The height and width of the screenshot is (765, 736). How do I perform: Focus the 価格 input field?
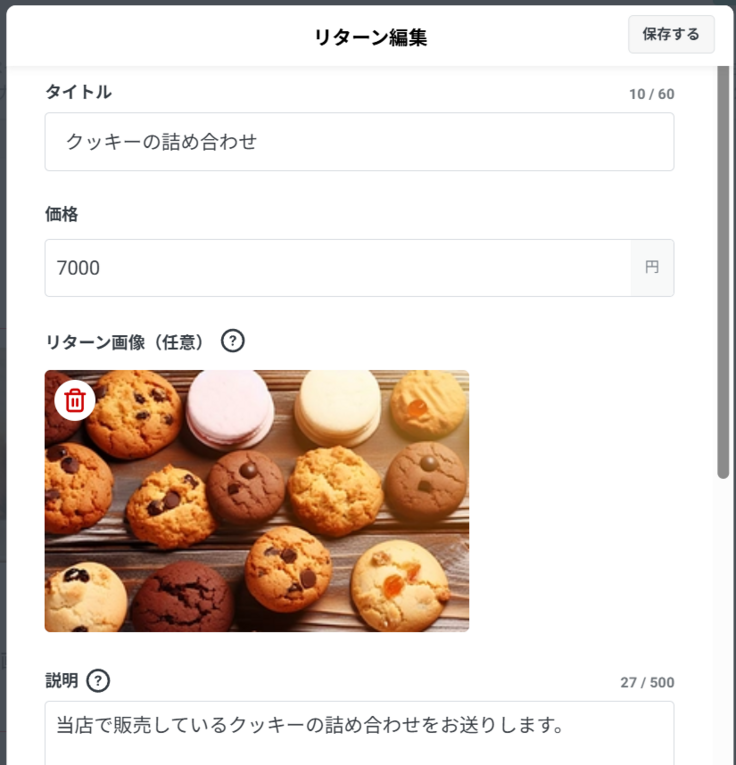338,268
